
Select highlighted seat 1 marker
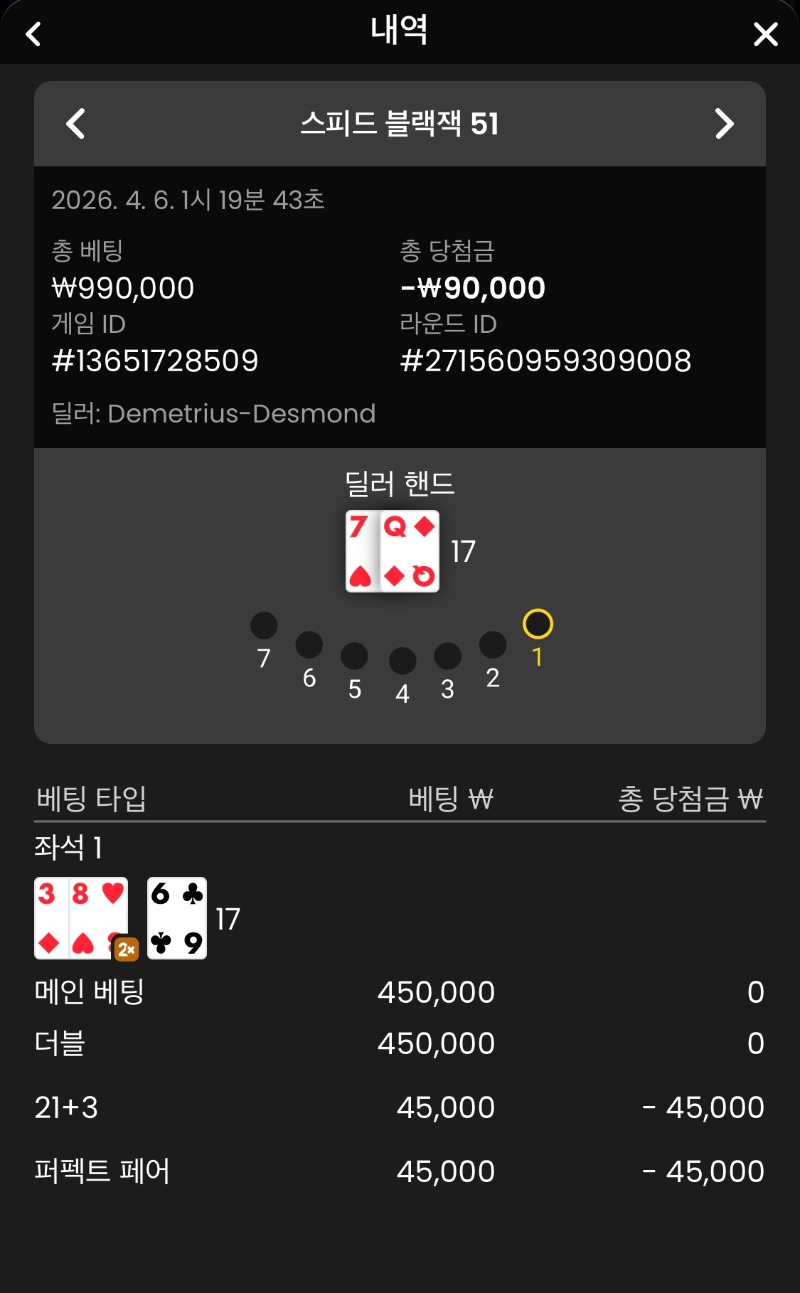click(538, 625)
